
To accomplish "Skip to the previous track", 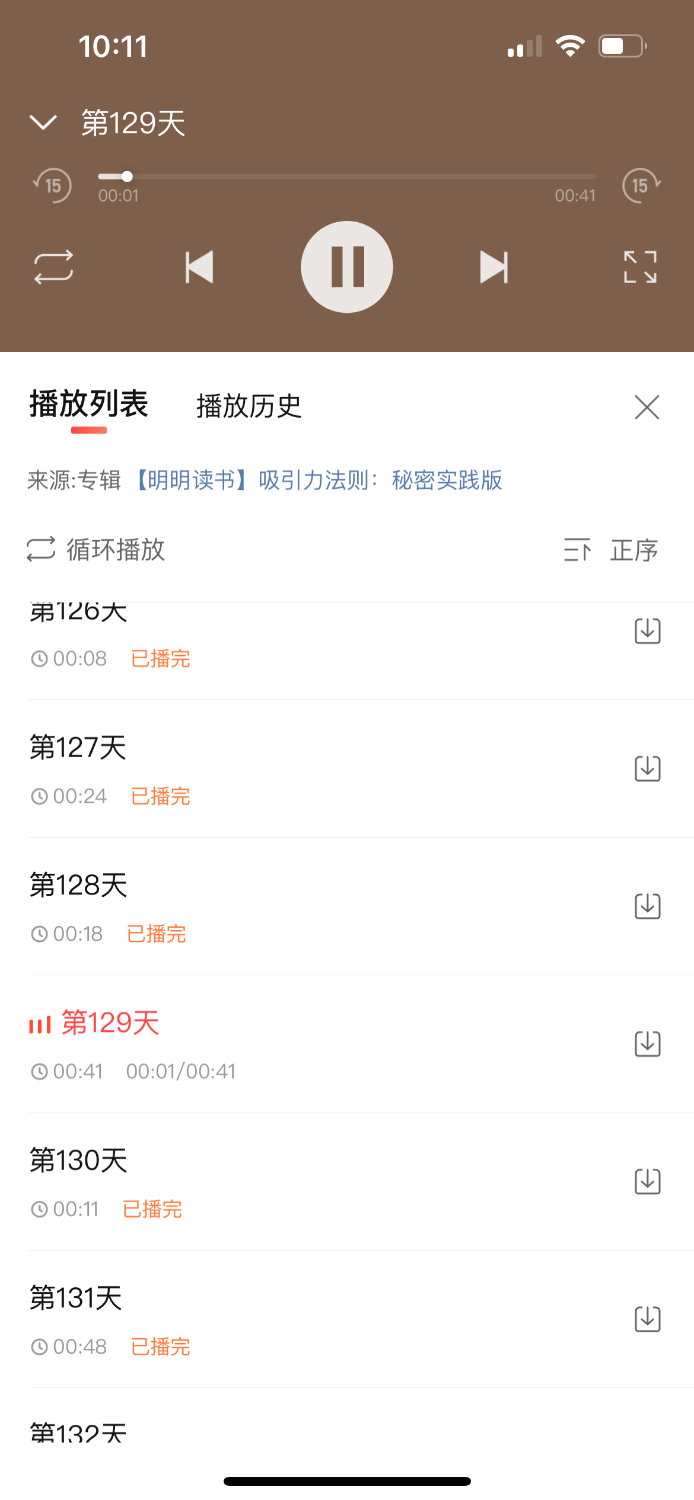I will coord(200,267).
